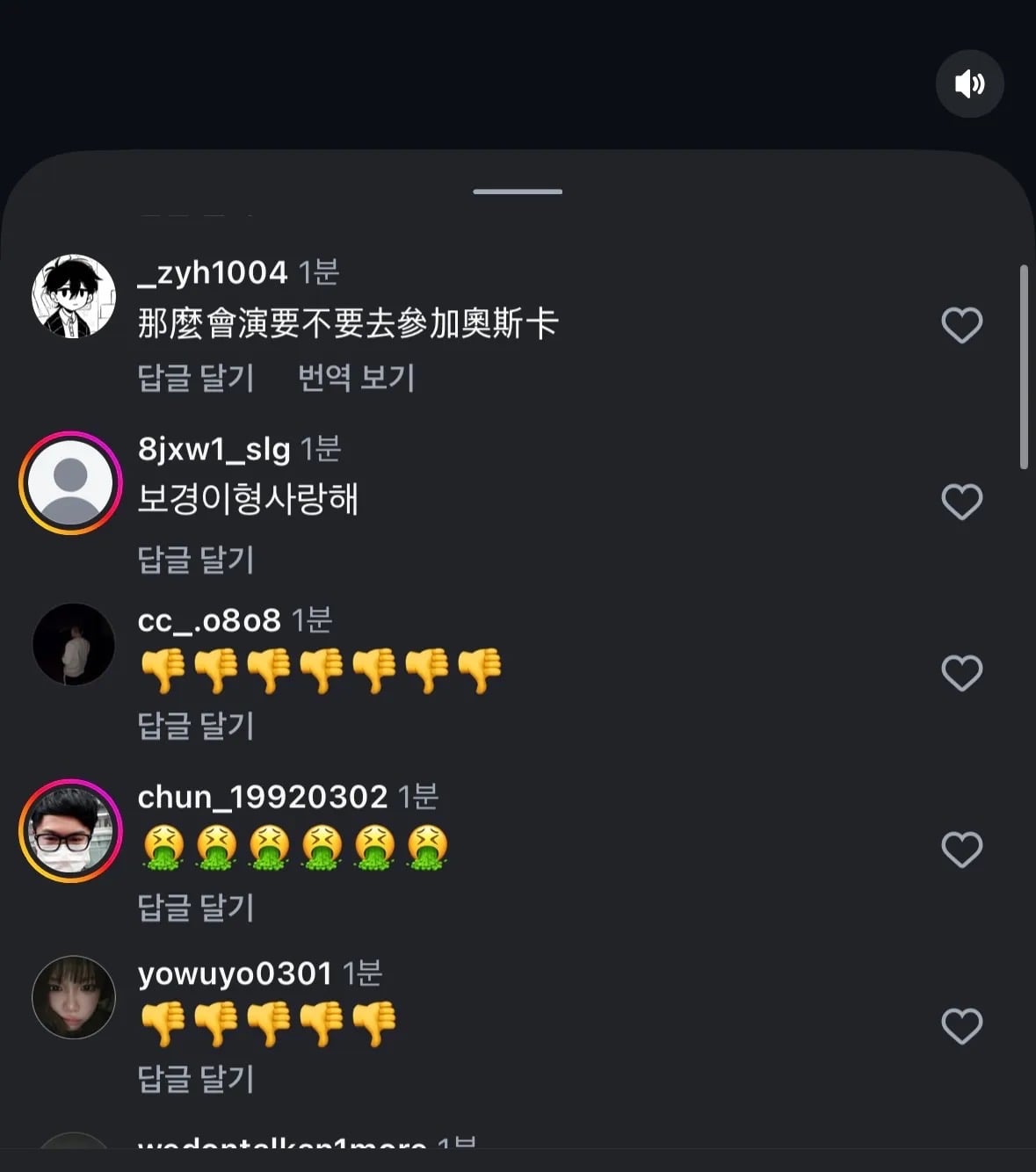The width and height of the screenshot is (1036, 1172).
Task: Toggle the video sound speaker icon
Action: pos(969,84)
